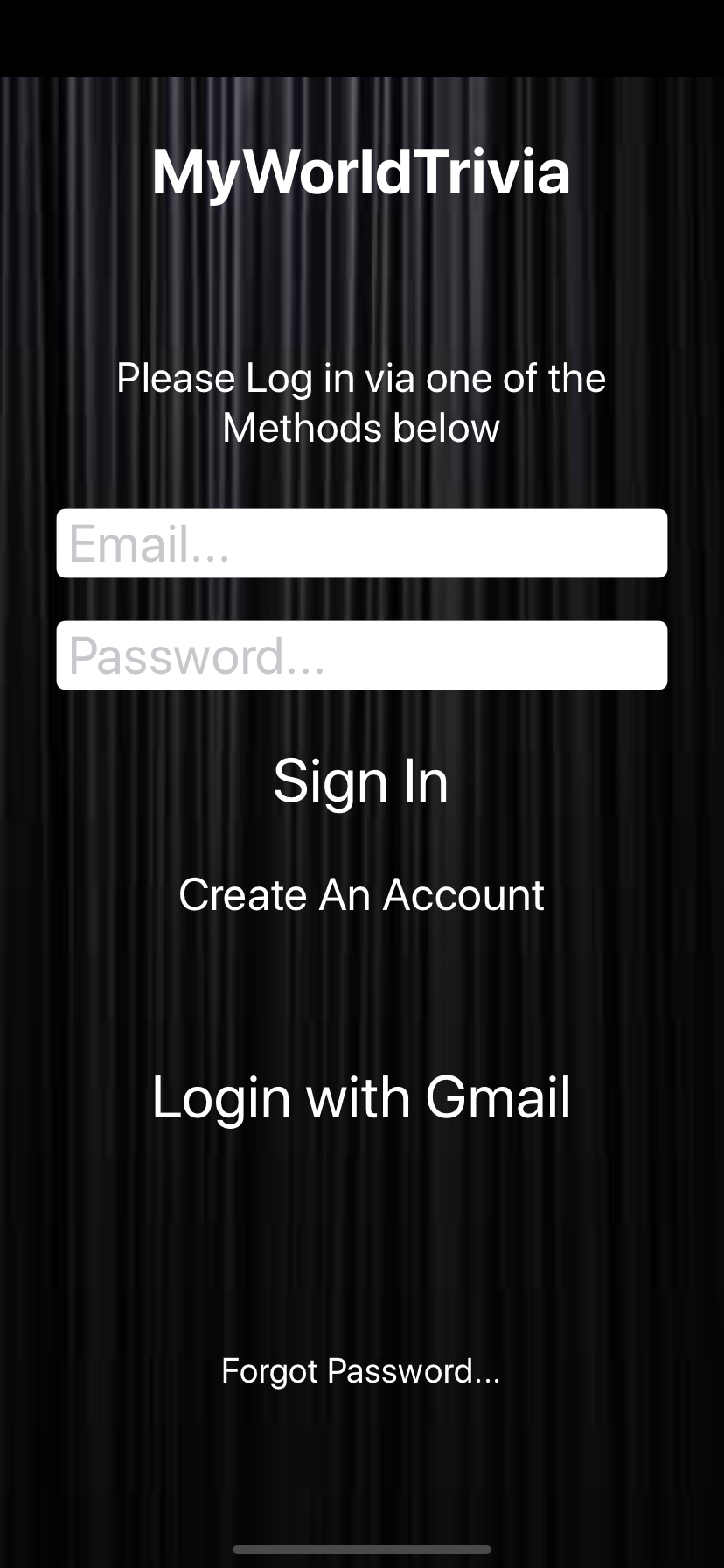Select the Email placeholder text
The width and height of the screenshot is (724, 1568).
[149, 543]
